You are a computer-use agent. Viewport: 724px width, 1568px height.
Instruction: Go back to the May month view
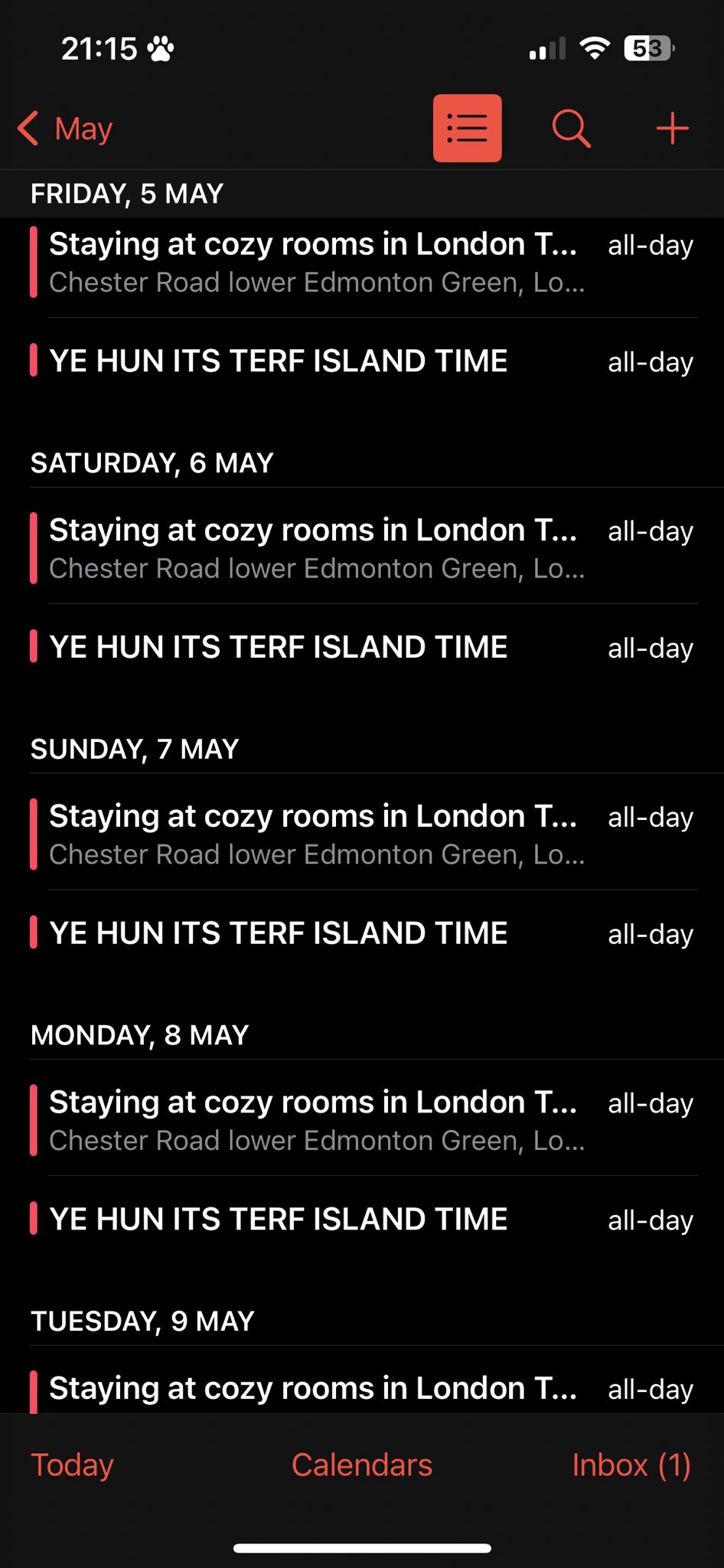[x=66, y=129]
